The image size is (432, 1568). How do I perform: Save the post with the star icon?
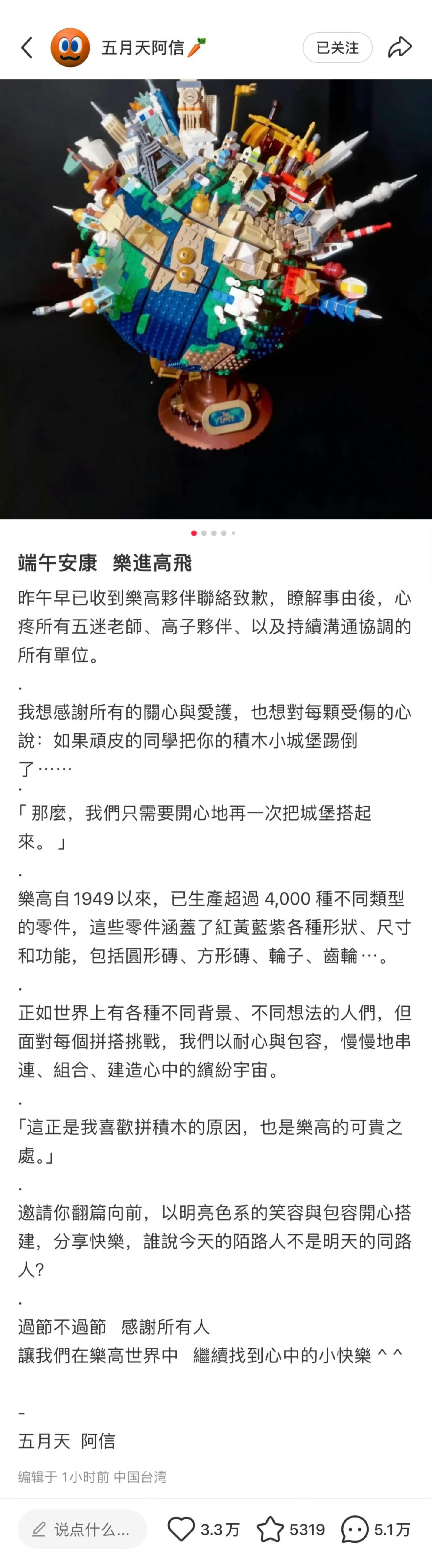(x=270, y=1528)
